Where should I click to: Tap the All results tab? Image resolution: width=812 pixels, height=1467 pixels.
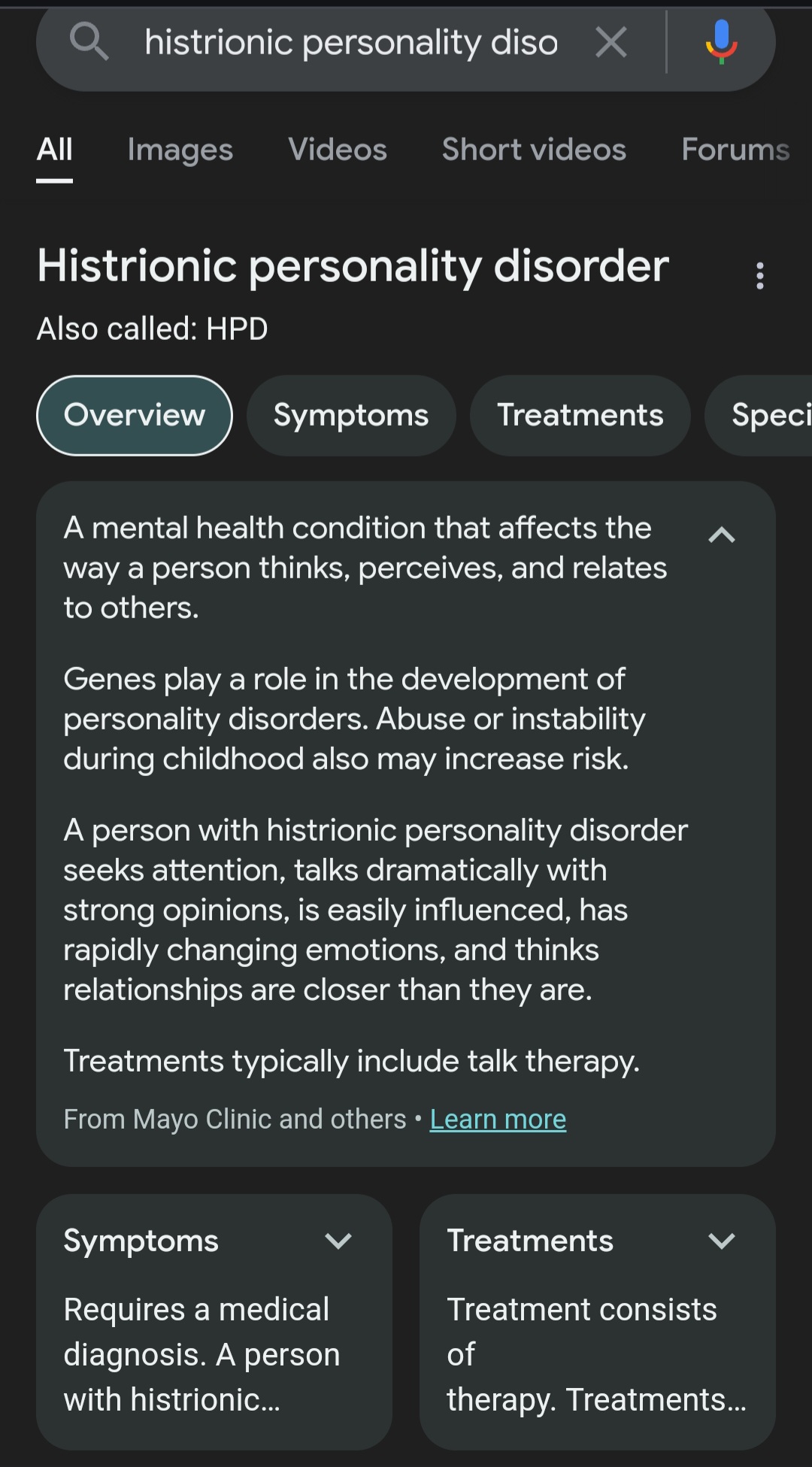click(55, 150)
